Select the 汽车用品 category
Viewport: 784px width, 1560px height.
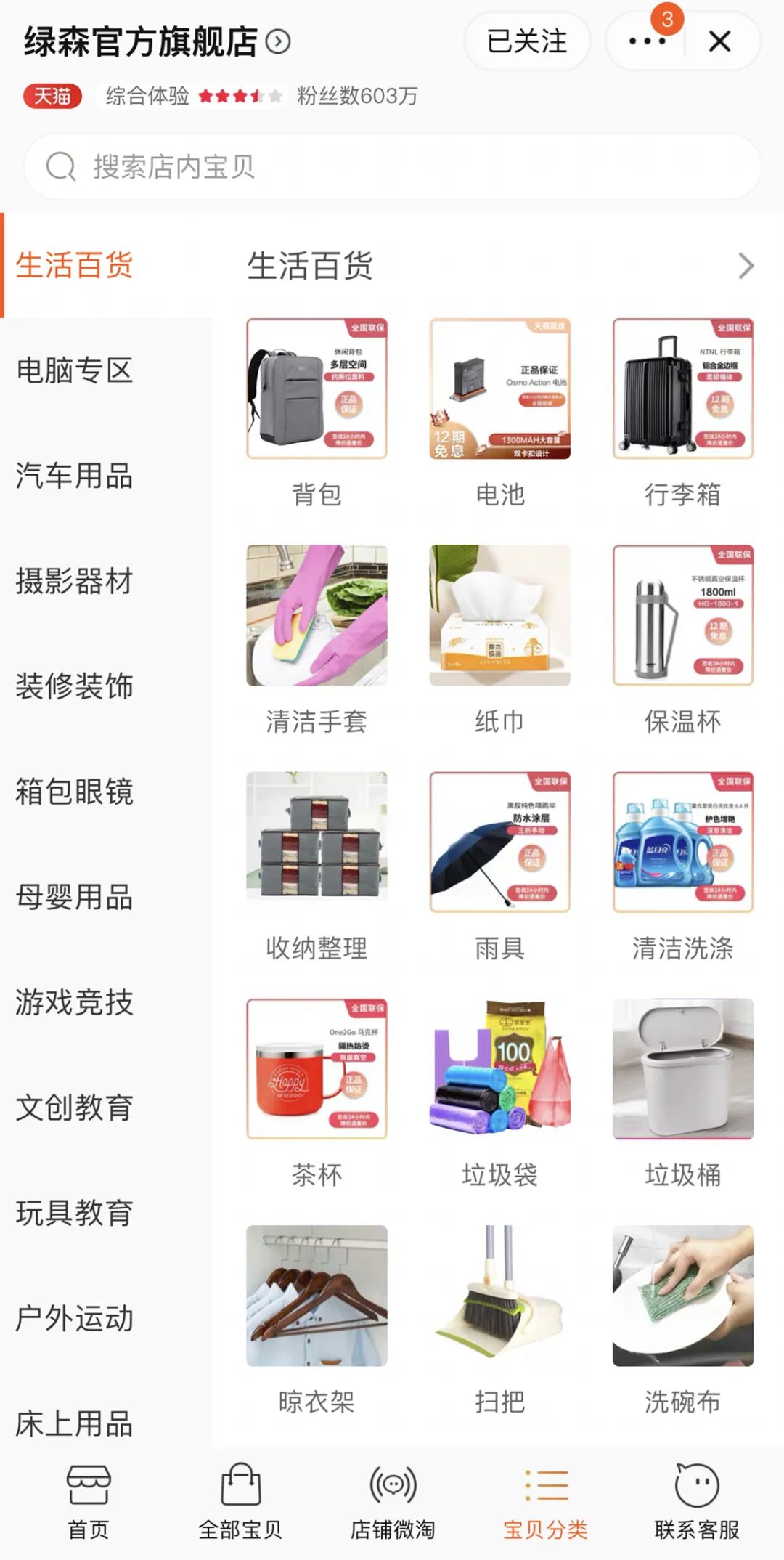(75, 476)
